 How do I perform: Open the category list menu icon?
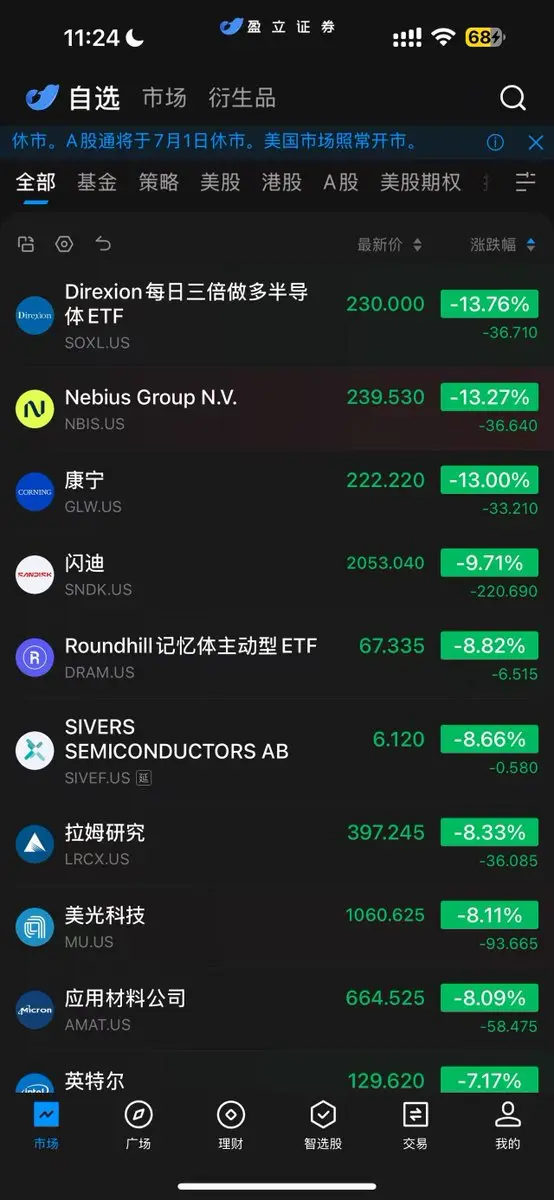tap(525, 182)
